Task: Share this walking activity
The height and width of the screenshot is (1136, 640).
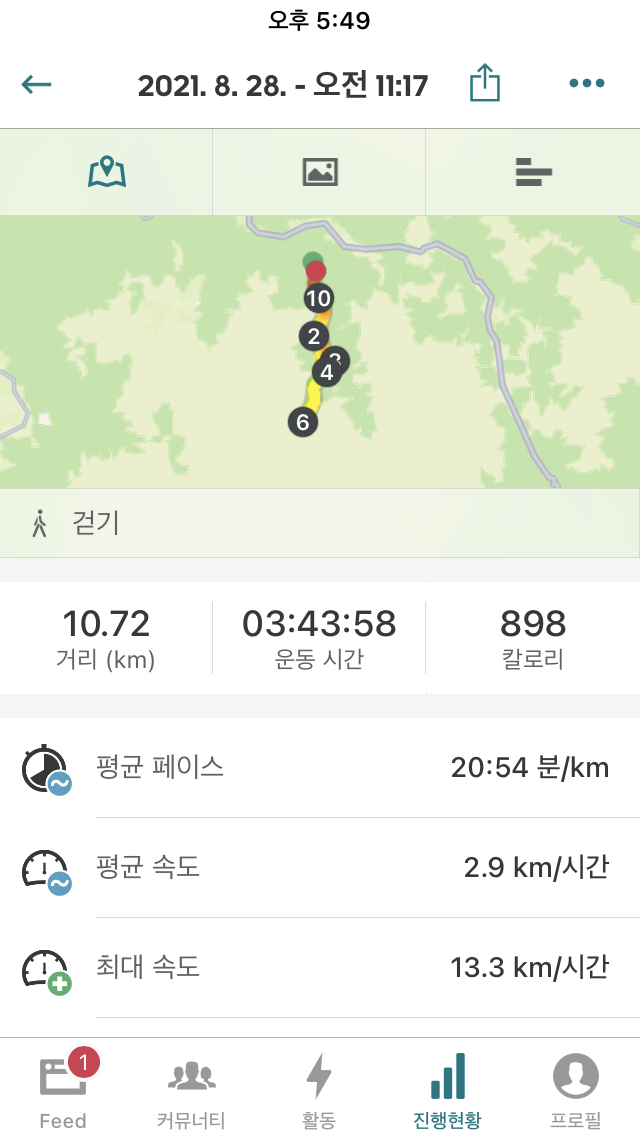Action: click(x=485, y=82)
